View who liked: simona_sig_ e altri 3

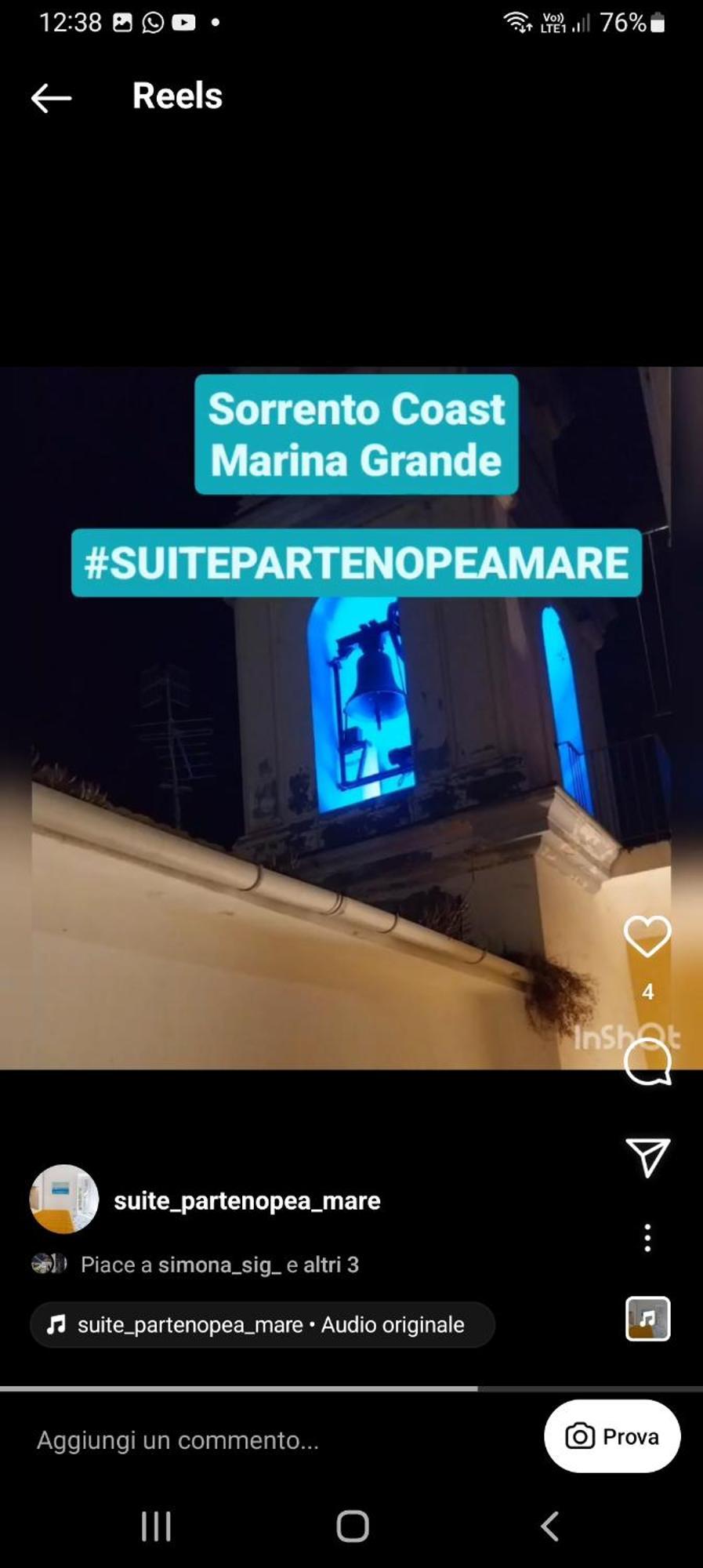pyautogui.click(x=219, y=1265)
